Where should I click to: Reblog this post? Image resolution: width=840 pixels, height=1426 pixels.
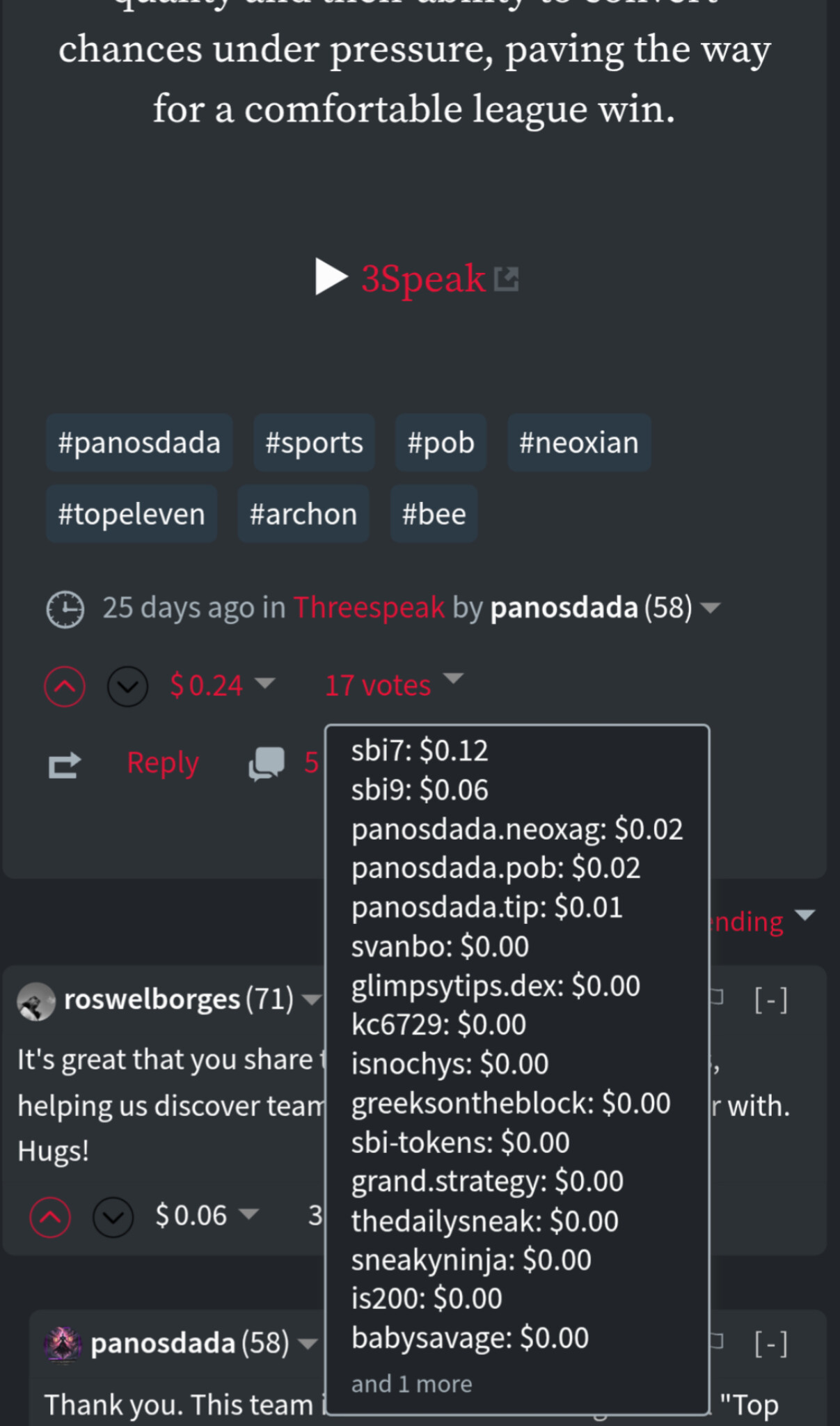[65, 765]
